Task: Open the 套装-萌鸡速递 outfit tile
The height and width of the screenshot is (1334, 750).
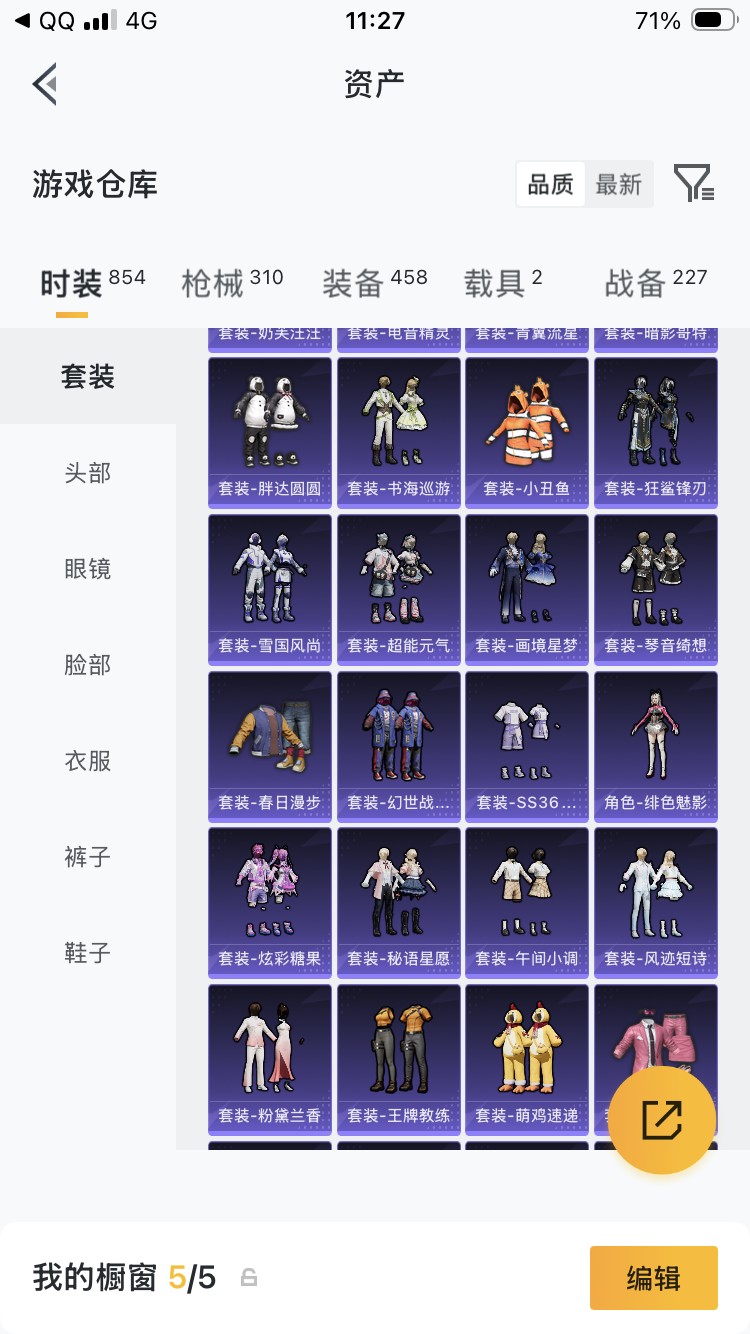Action: [x=527, y=1060]
